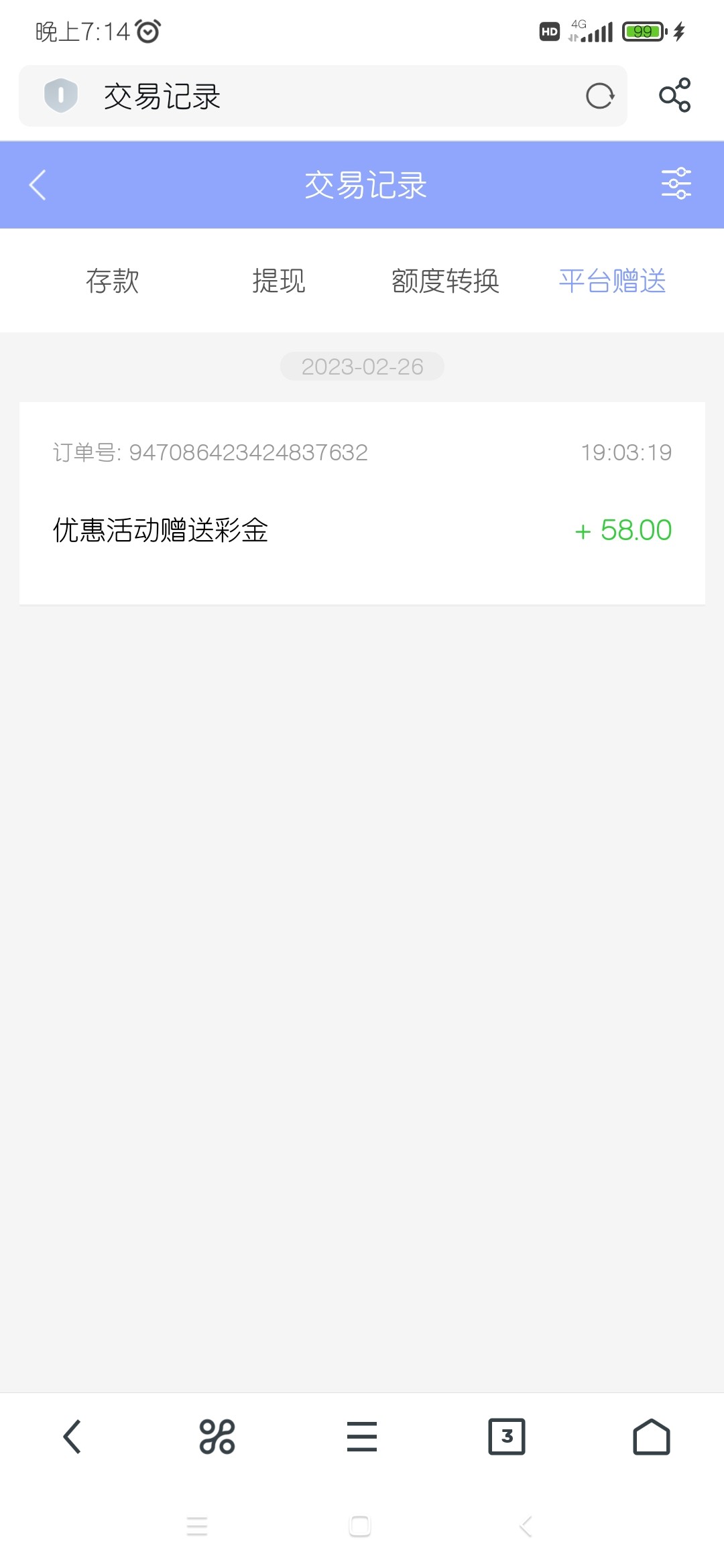
Task: Go back from the 交易记录 page header
Action: (x=38, y=185)
